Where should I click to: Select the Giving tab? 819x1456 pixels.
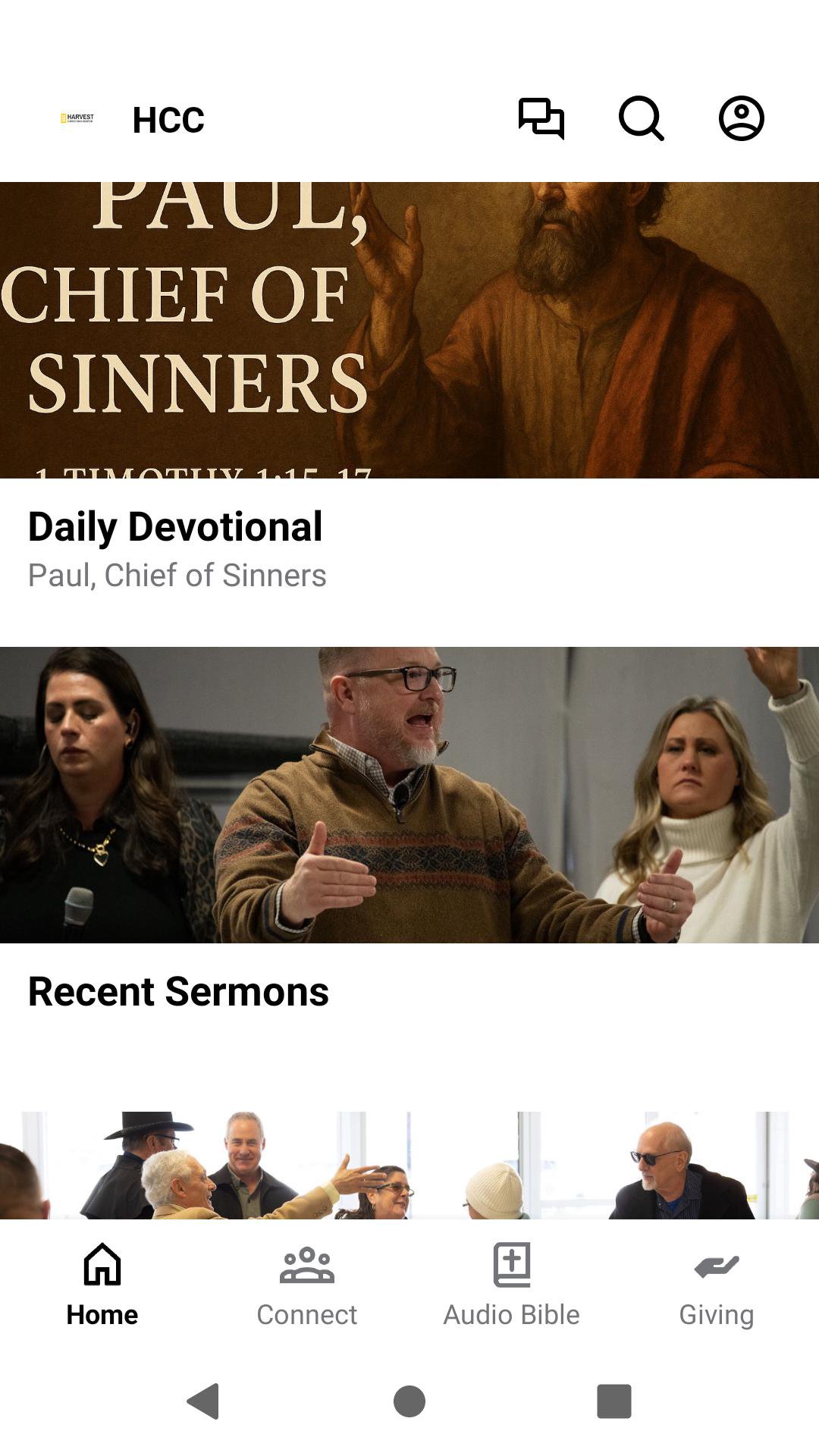coord(717,1282)
